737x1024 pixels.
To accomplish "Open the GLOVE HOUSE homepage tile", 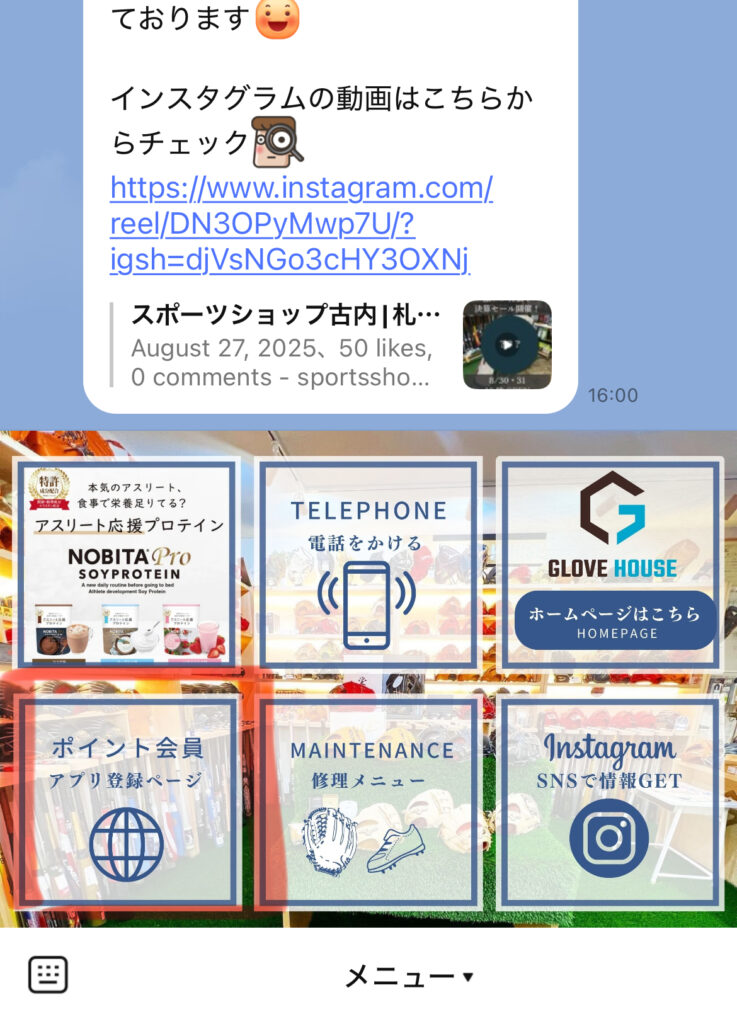I will 611,564.
